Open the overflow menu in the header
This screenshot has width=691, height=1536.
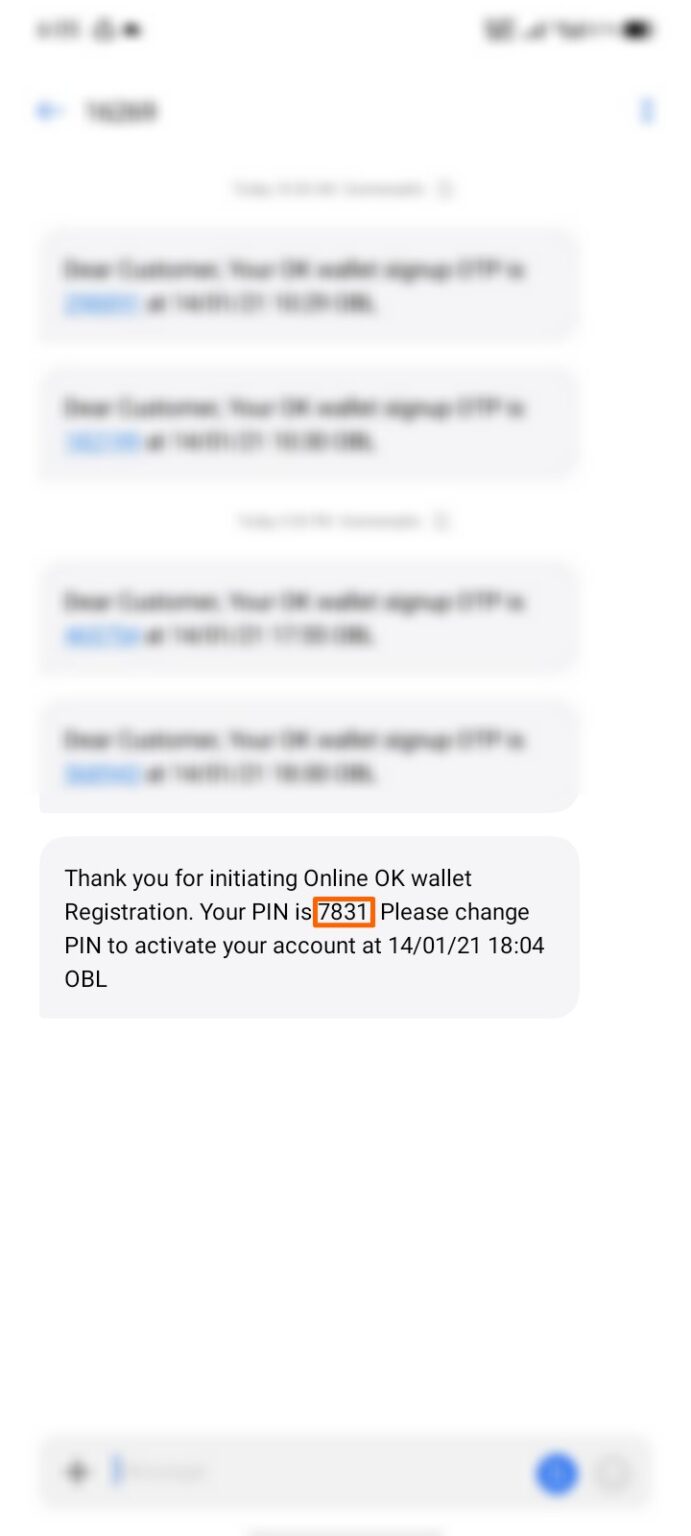pos(647,110)
